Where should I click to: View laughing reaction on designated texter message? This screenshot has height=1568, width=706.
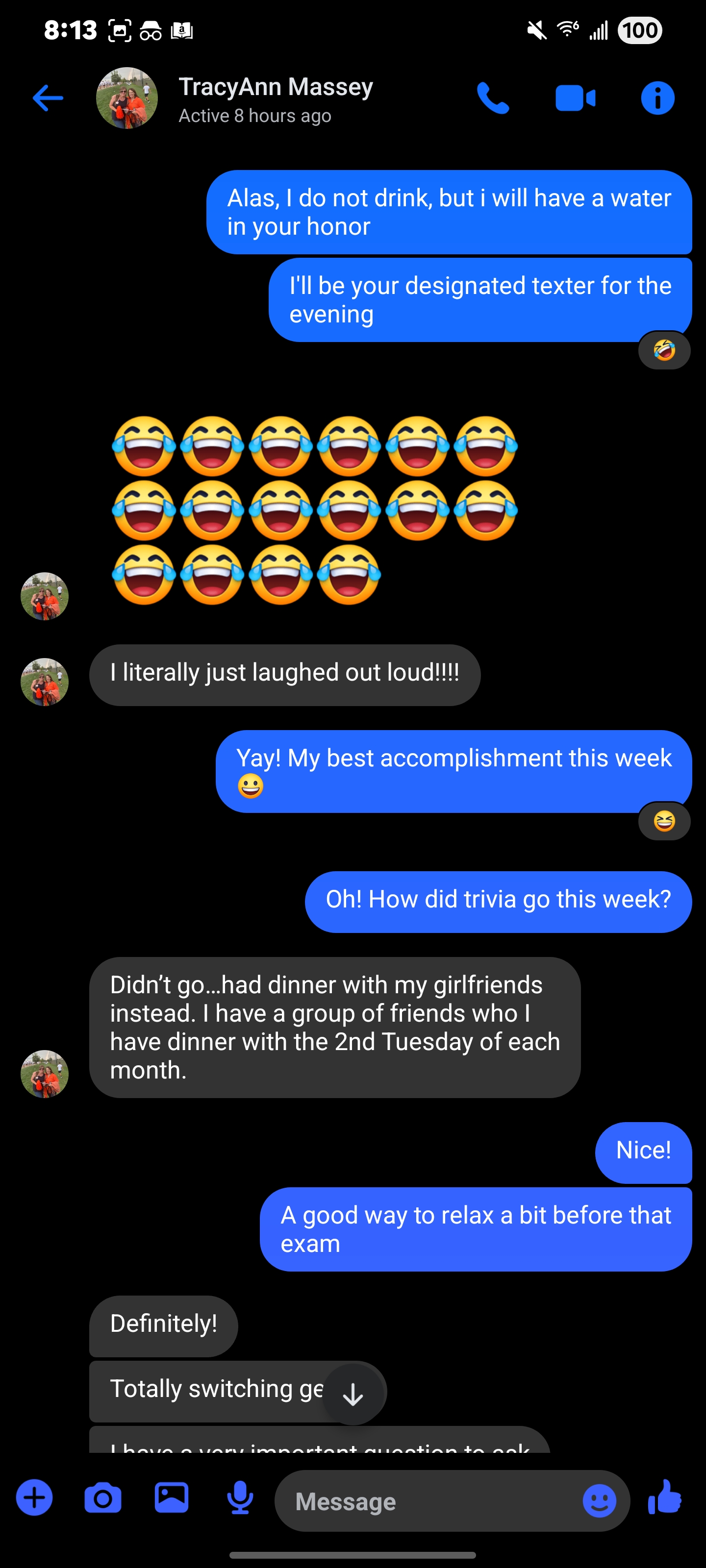pyautogui.click(x=664, y=351)
